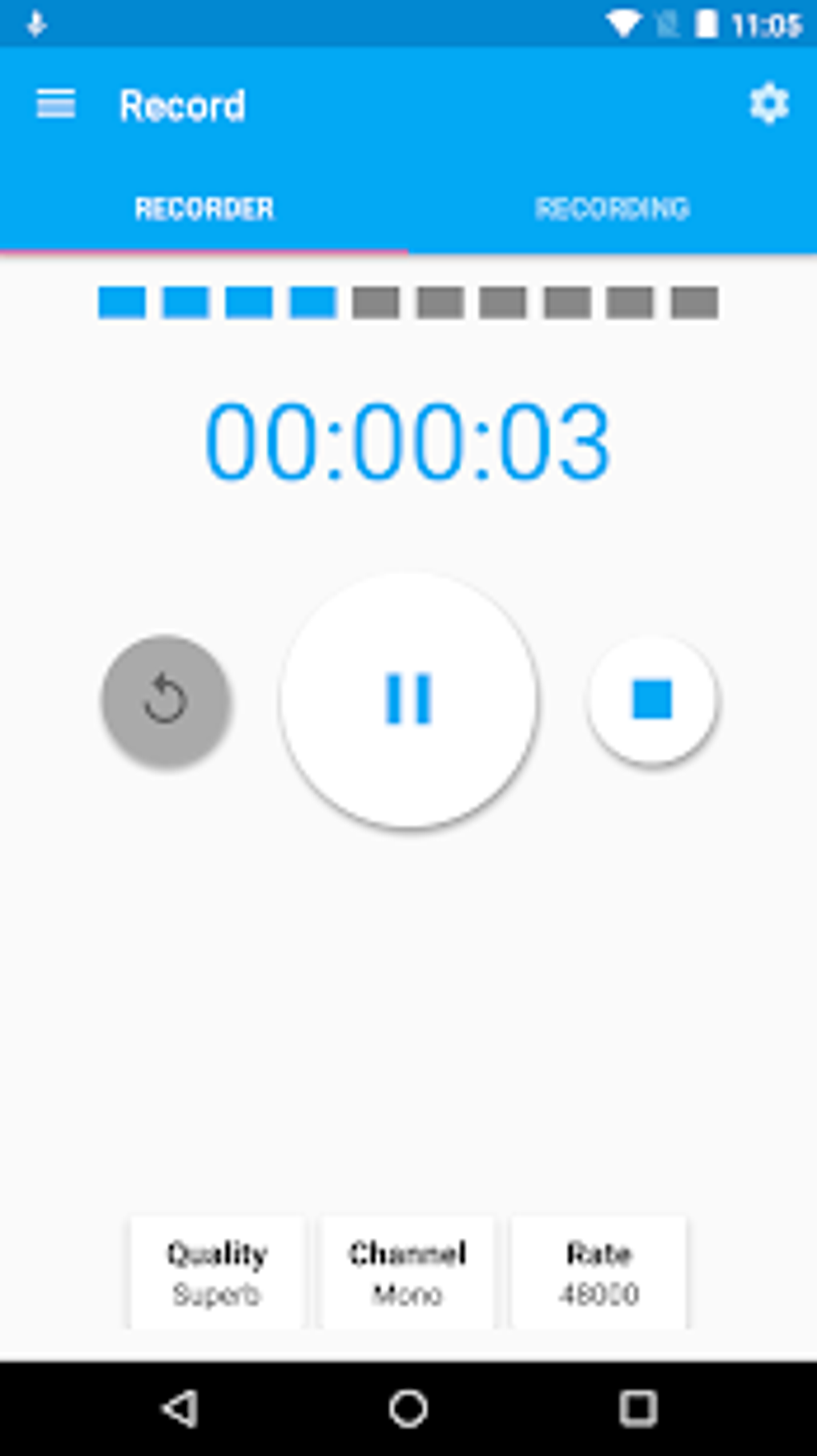
Task: Stop the recording
Action: [x=652, y=699]
